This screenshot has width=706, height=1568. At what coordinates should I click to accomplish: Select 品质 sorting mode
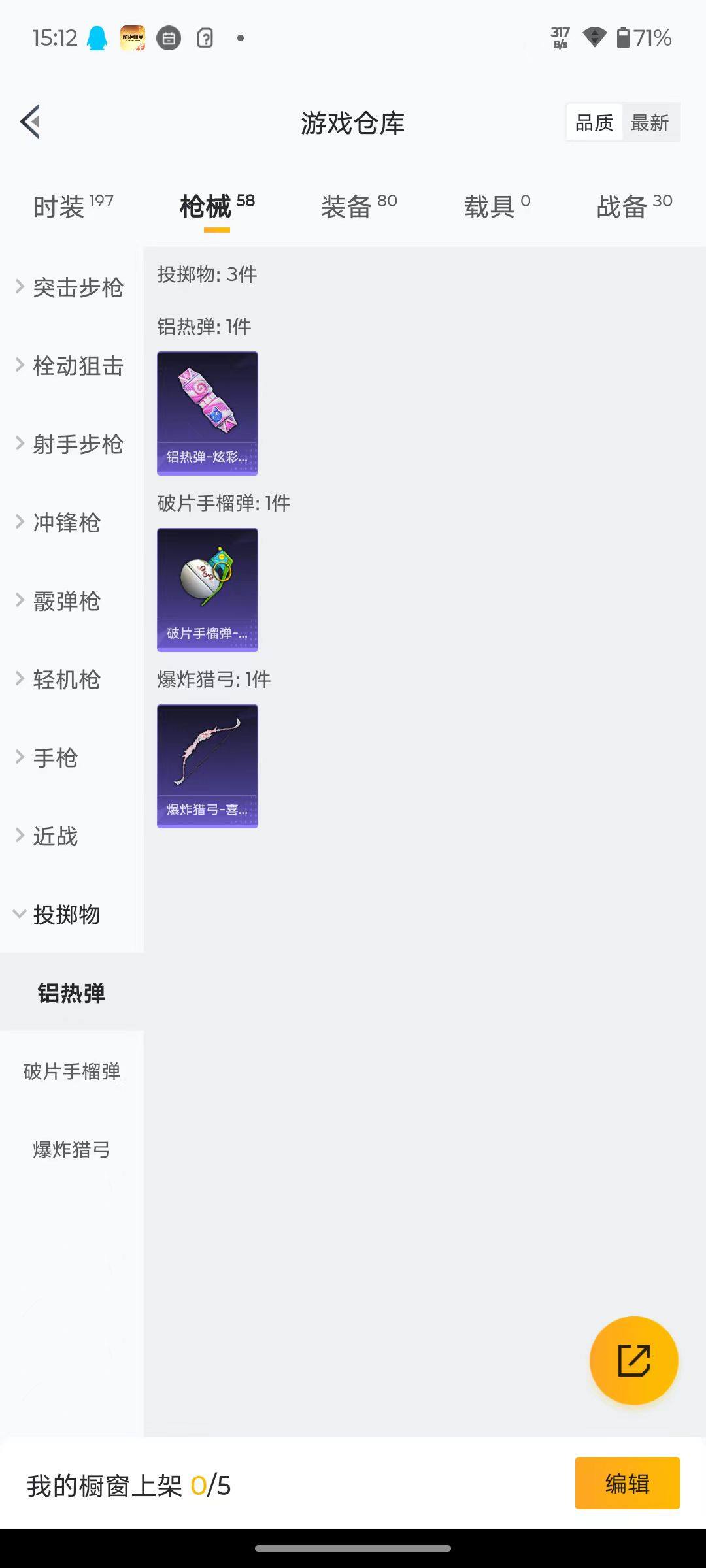[593, 122]
